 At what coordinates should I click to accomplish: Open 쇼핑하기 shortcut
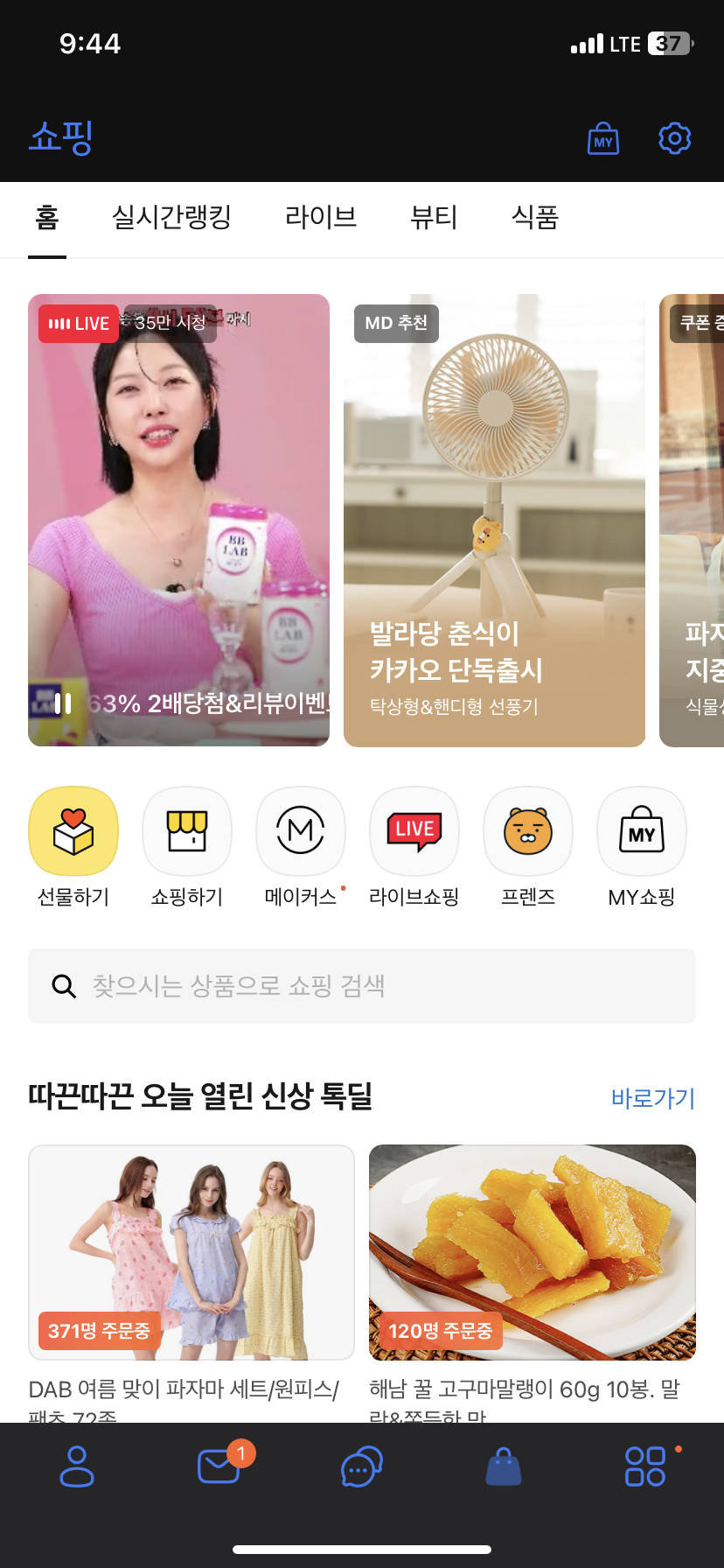[187, 832]
